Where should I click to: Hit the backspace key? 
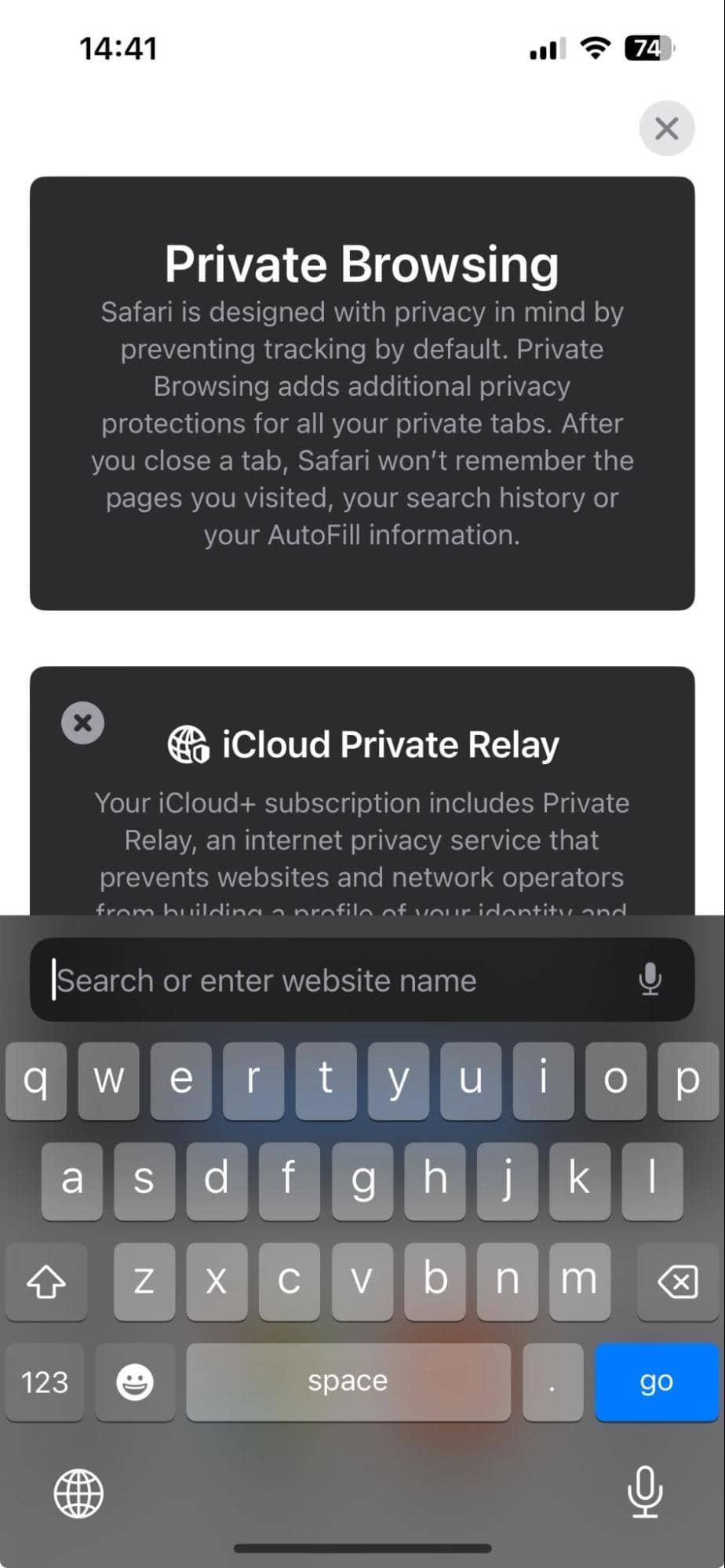point(676,1282)
